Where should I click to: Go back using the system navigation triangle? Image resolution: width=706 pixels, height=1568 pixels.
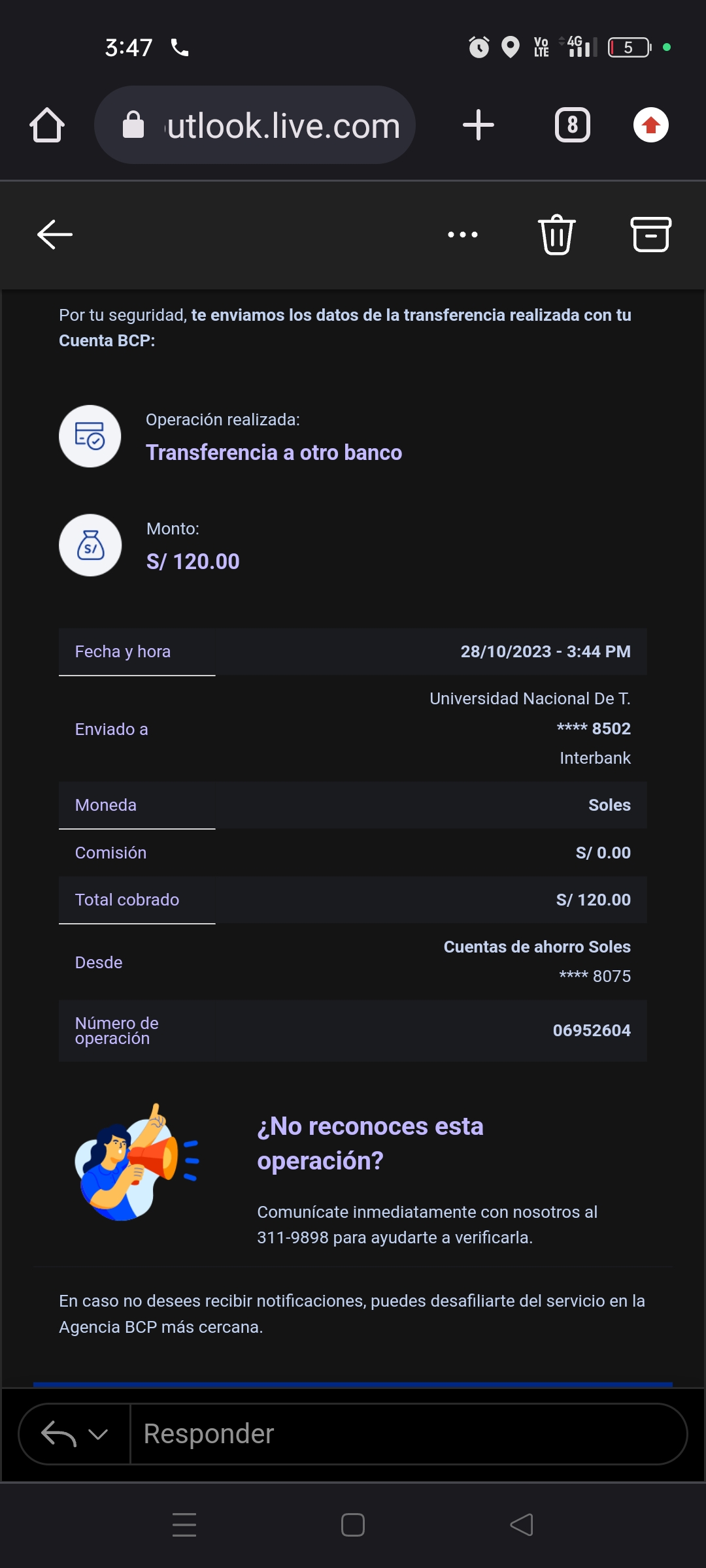(x=522, y=1525)
